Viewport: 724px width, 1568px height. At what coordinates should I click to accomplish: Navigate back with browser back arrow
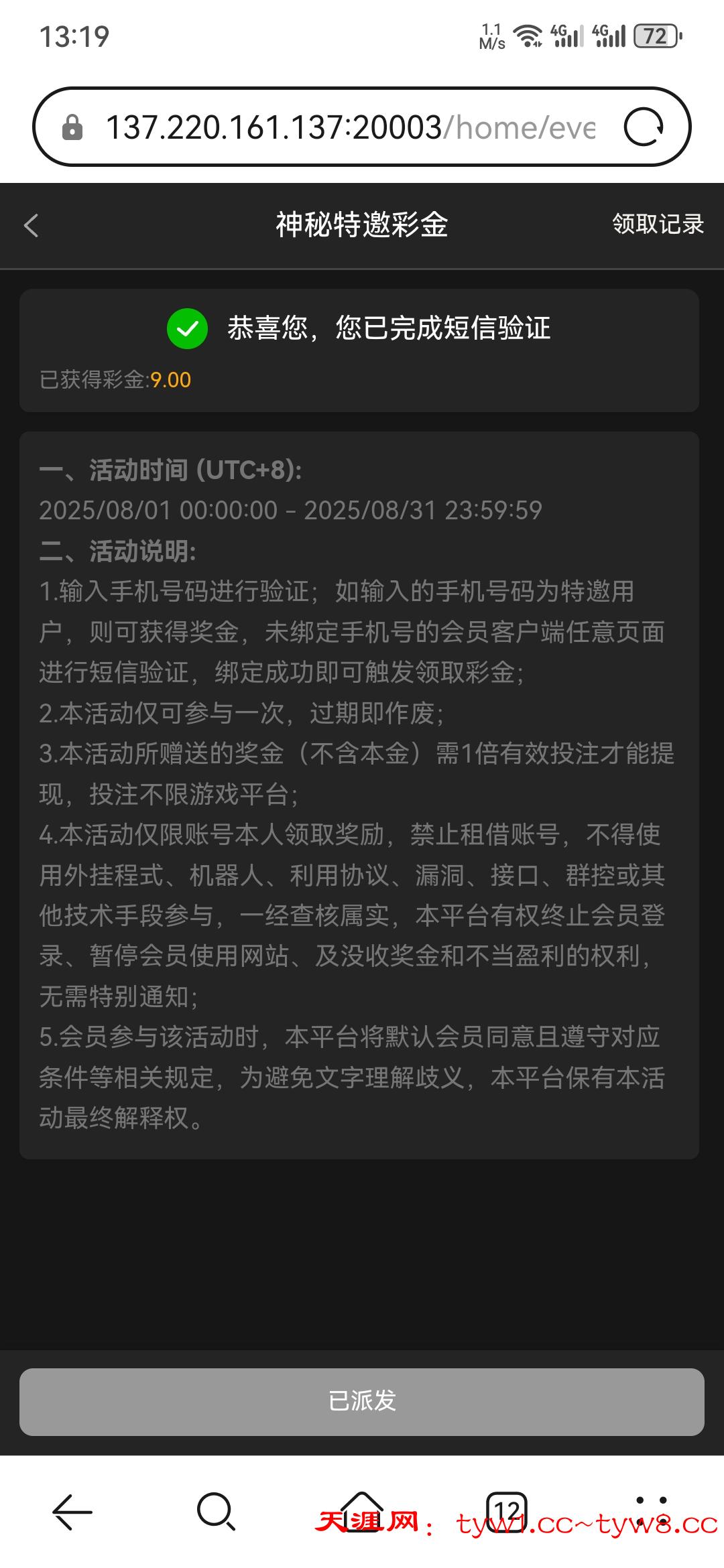tap(72, 1512)
